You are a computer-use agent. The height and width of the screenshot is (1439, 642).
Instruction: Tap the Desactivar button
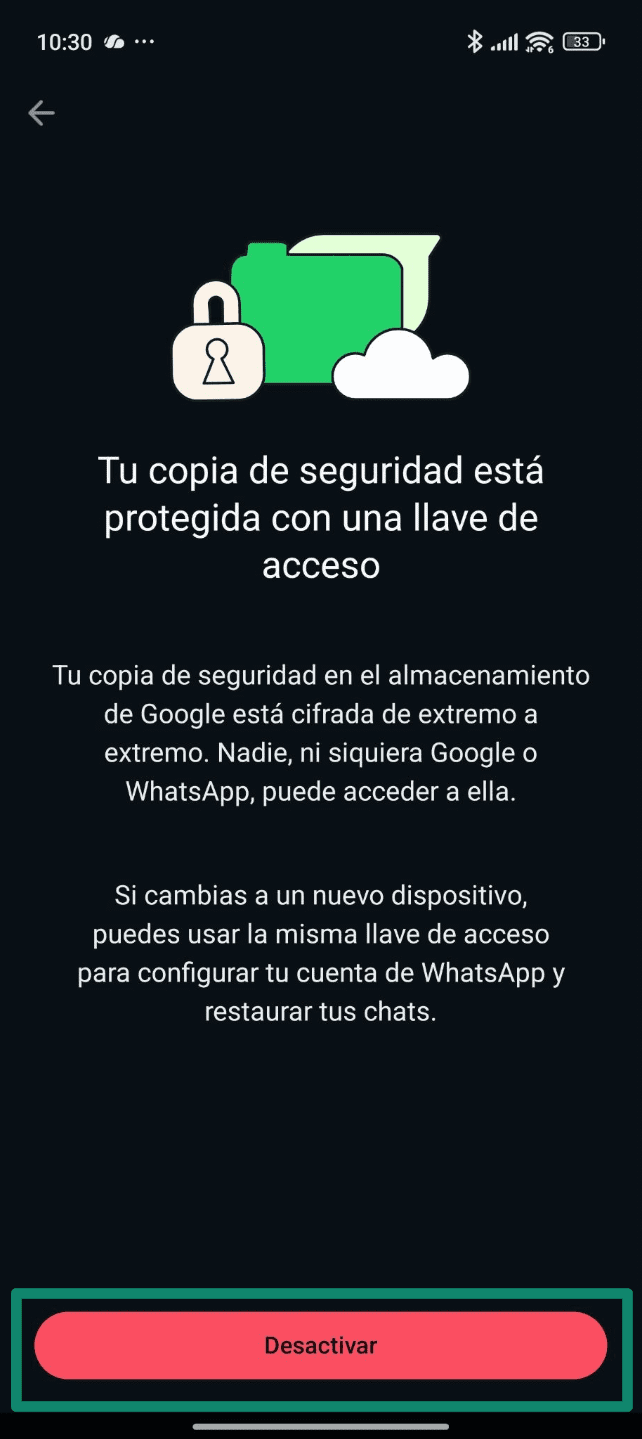click(x=320, y=1345)
